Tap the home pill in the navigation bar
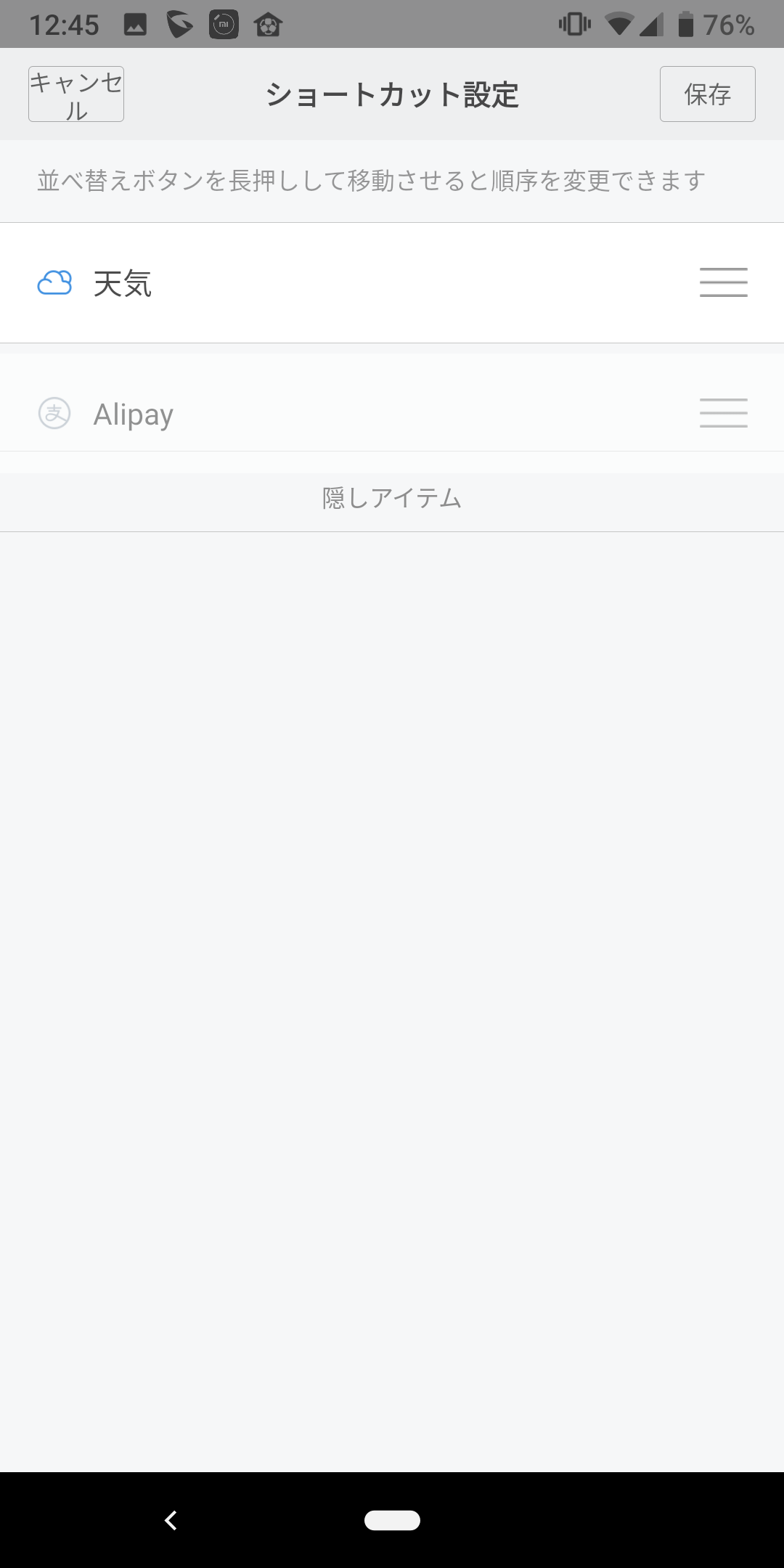The height and width of the screenshot is (1568, 784). (392, 1520)
